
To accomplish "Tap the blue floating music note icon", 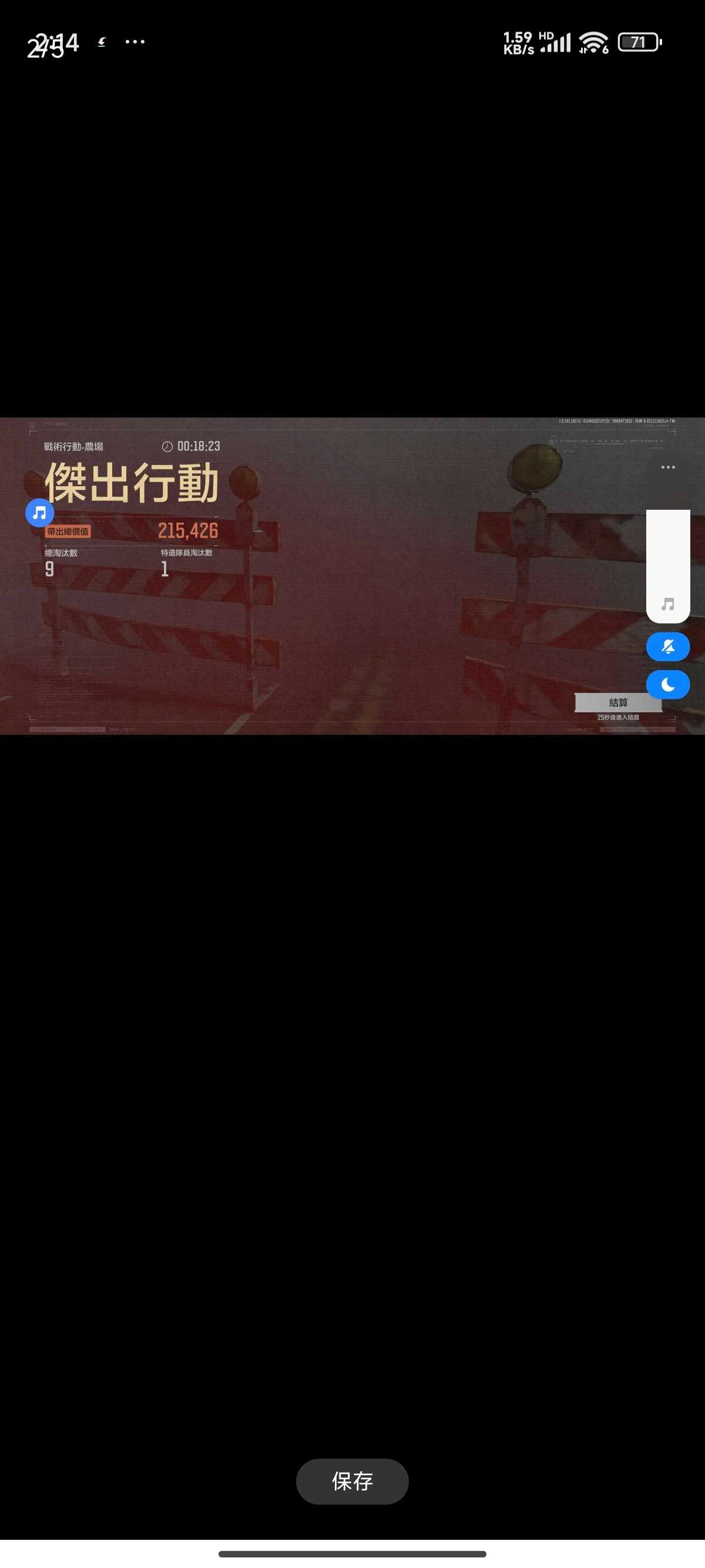I will click(39, 513).
